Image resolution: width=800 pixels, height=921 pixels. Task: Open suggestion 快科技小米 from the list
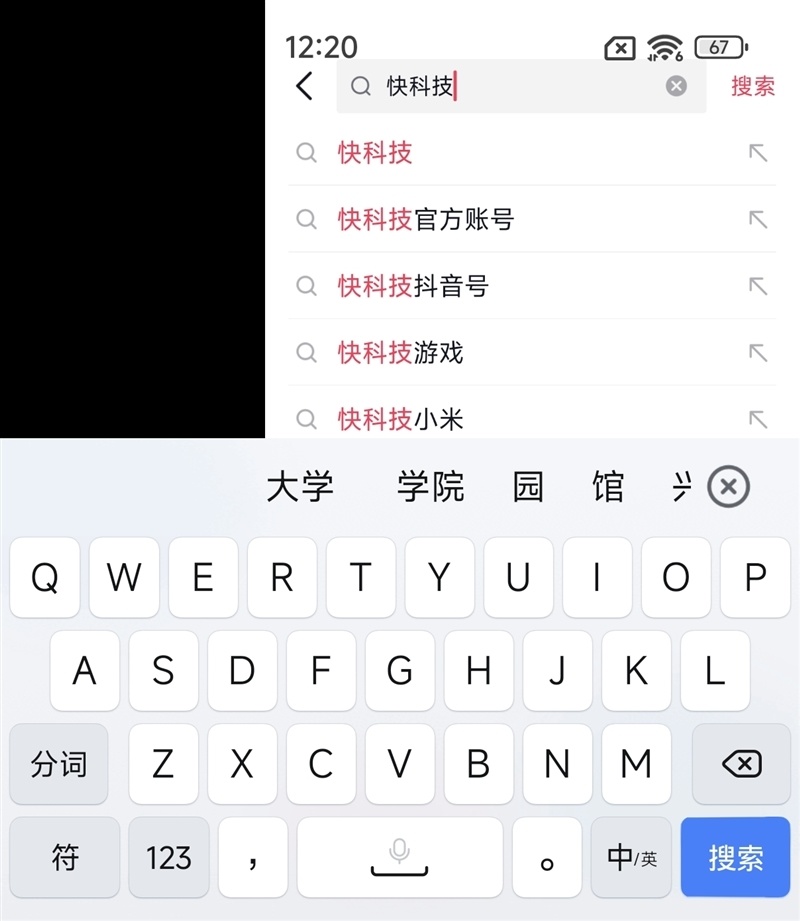coord(399,420)
